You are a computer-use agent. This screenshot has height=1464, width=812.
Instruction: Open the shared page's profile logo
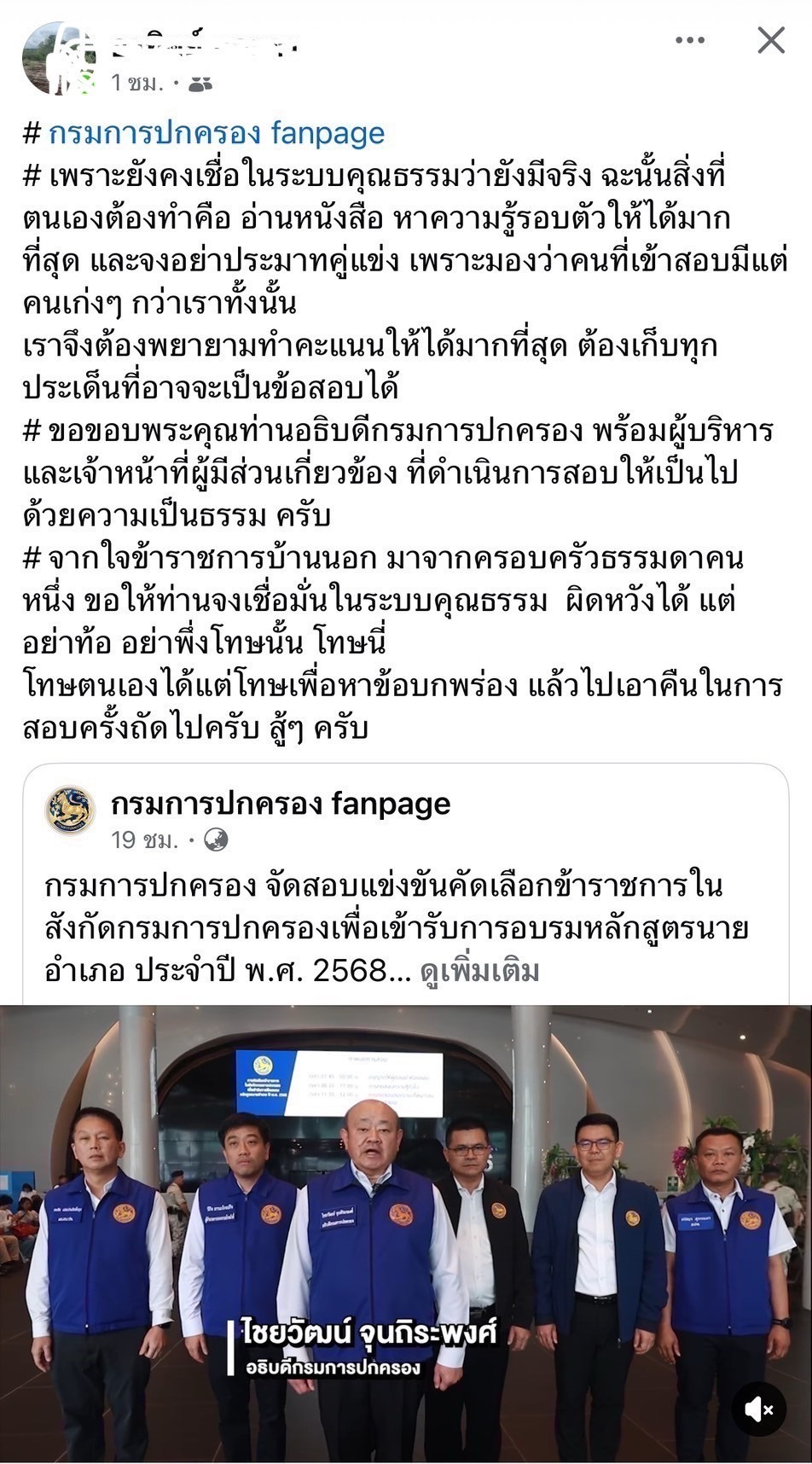[70, 810]
